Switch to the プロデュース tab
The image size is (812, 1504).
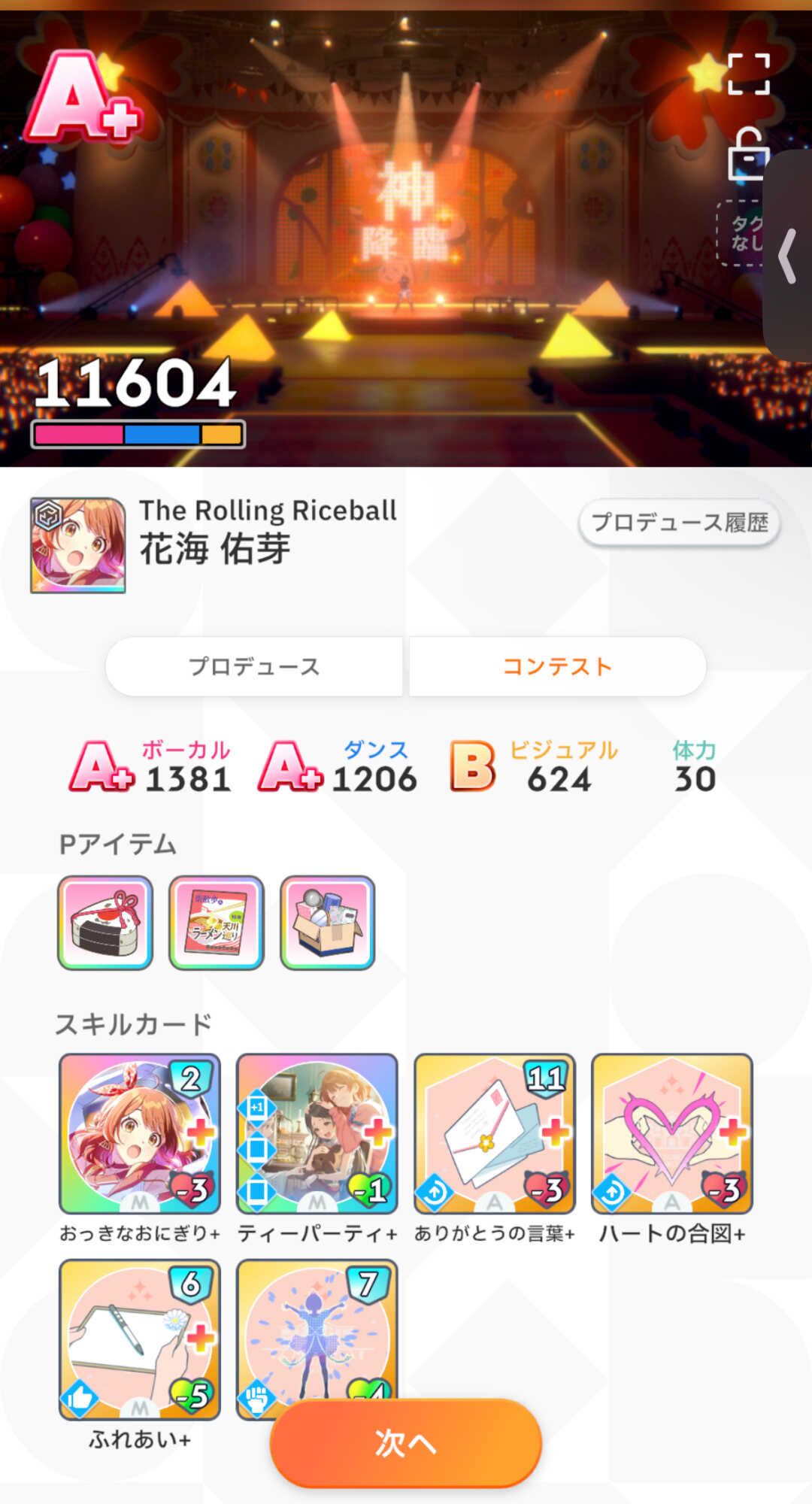[x=254, y=666]
